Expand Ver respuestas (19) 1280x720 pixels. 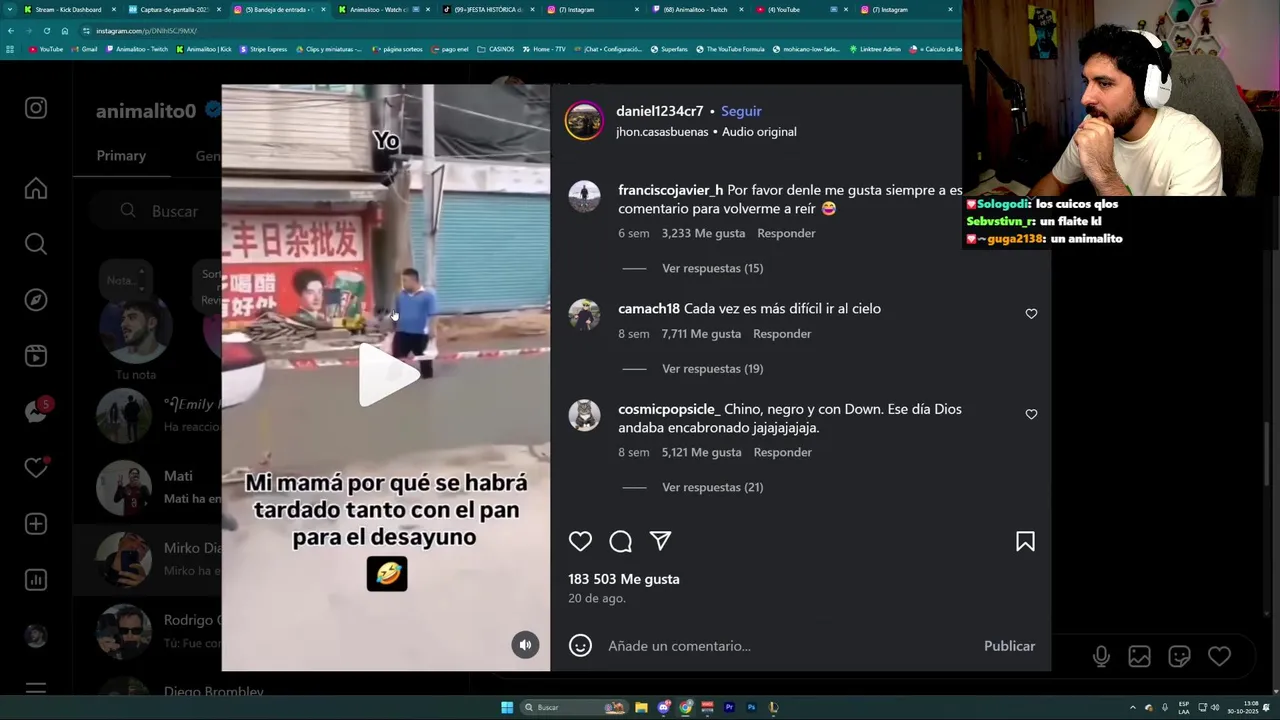(712, 369)
